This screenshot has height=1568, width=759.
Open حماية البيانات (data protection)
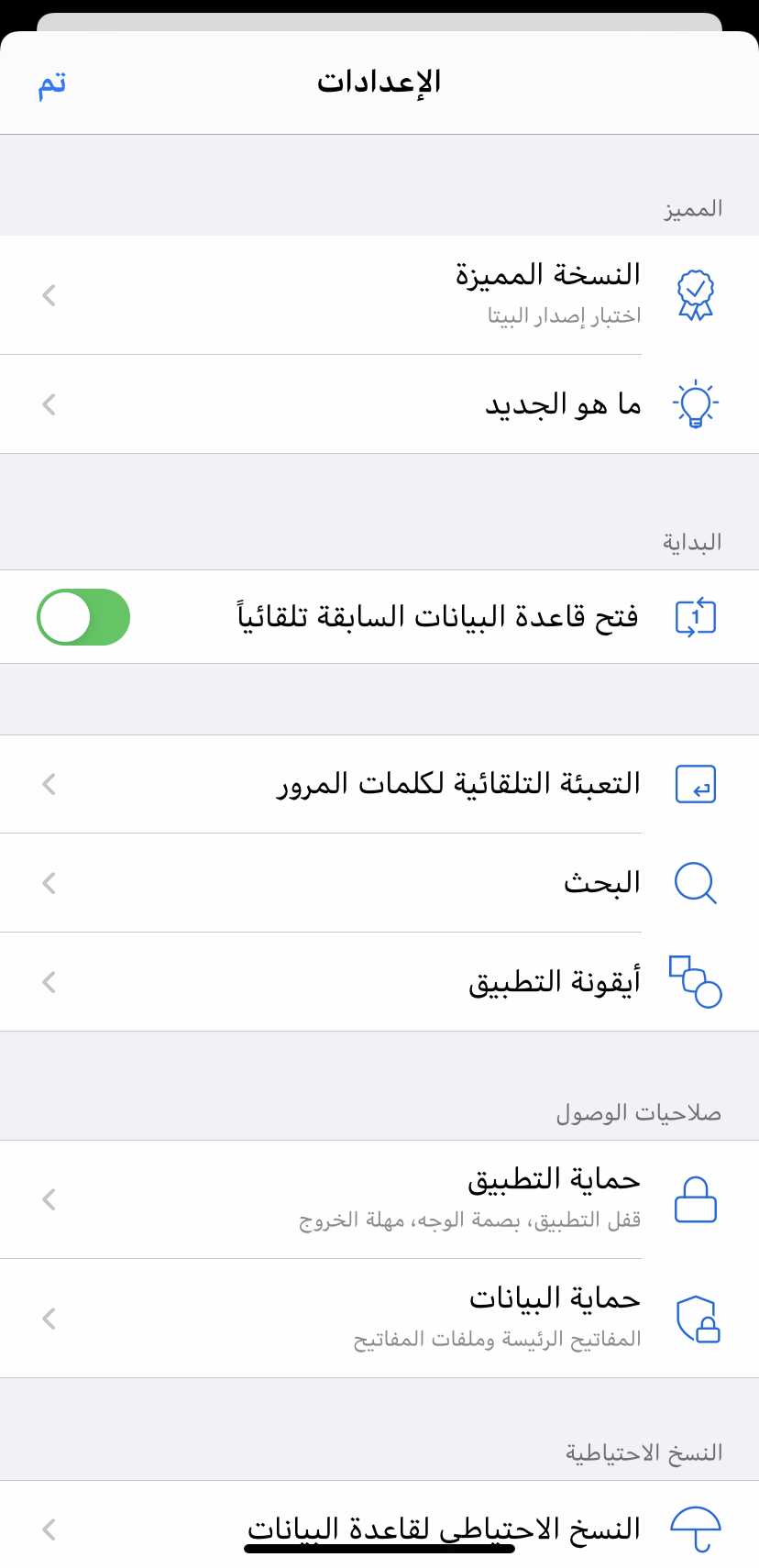[379, 1319]
